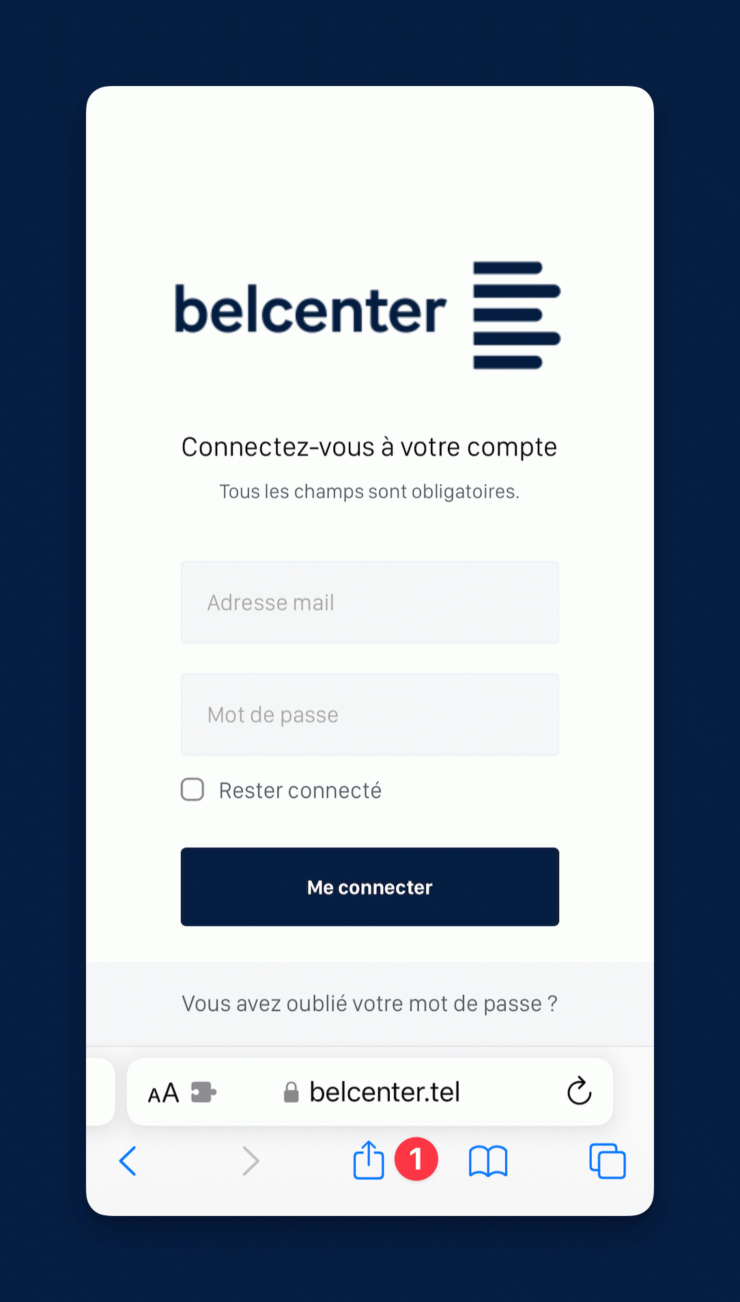Open the tab switcher icon
Viewport: 740px width, 1302px height.
[x=607, y=1160]
